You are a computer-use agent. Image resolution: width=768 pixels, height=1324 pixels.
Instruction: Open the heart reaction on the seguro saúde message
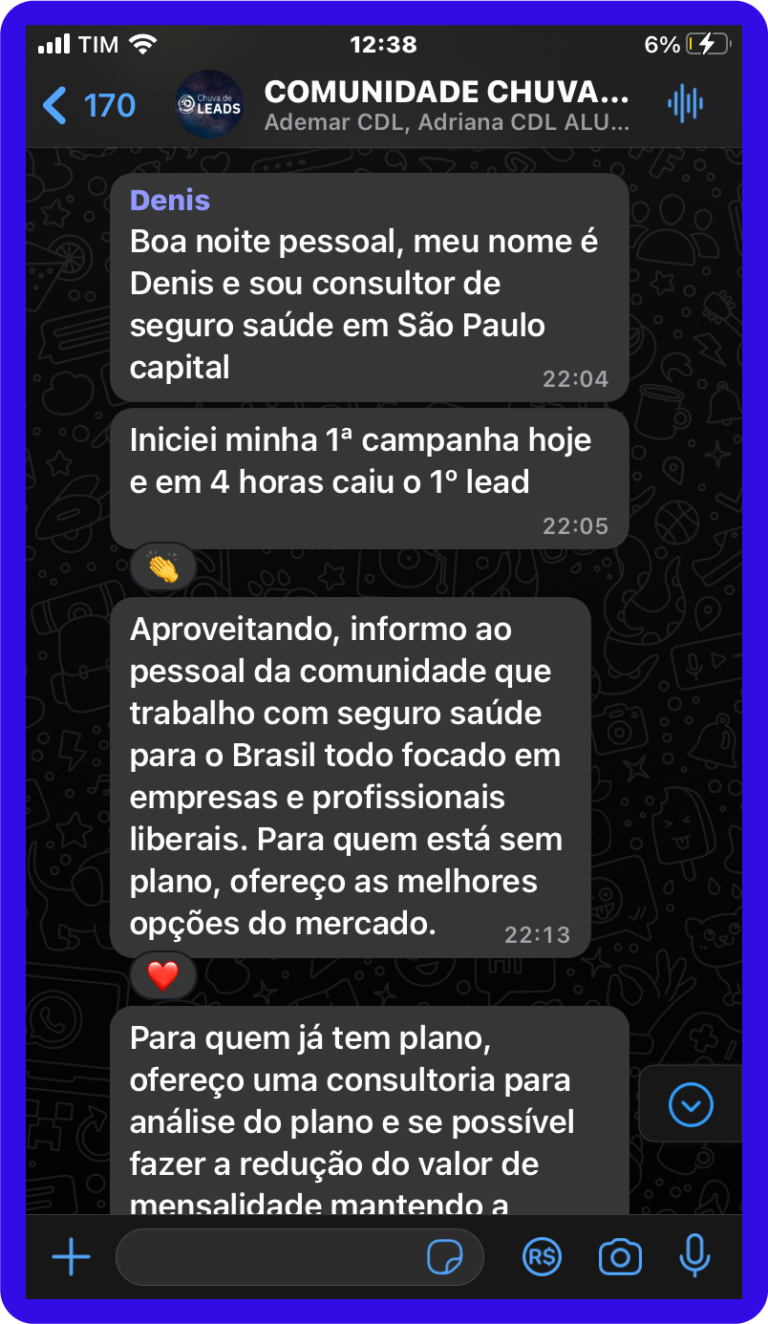click(x=163, y=976)
